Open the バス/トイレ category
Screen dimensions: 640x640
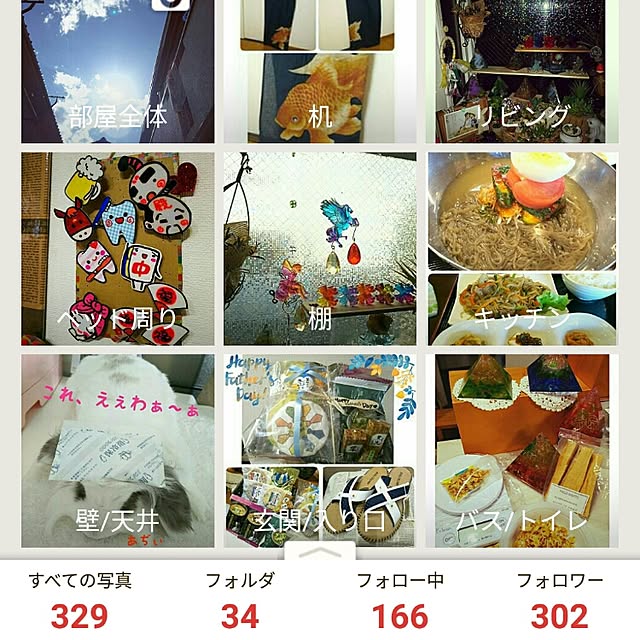point(521,450)
